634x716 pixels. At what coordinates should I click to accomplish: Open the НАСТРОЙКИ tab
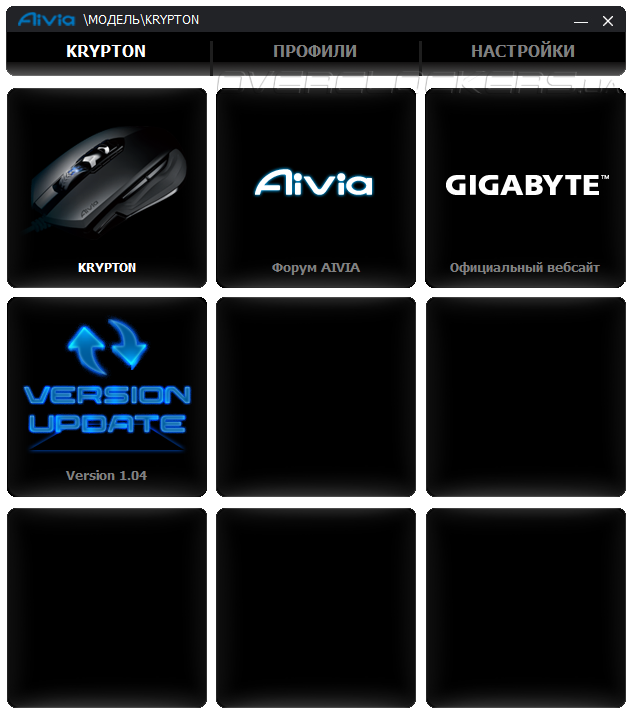(x=522, y=51)
